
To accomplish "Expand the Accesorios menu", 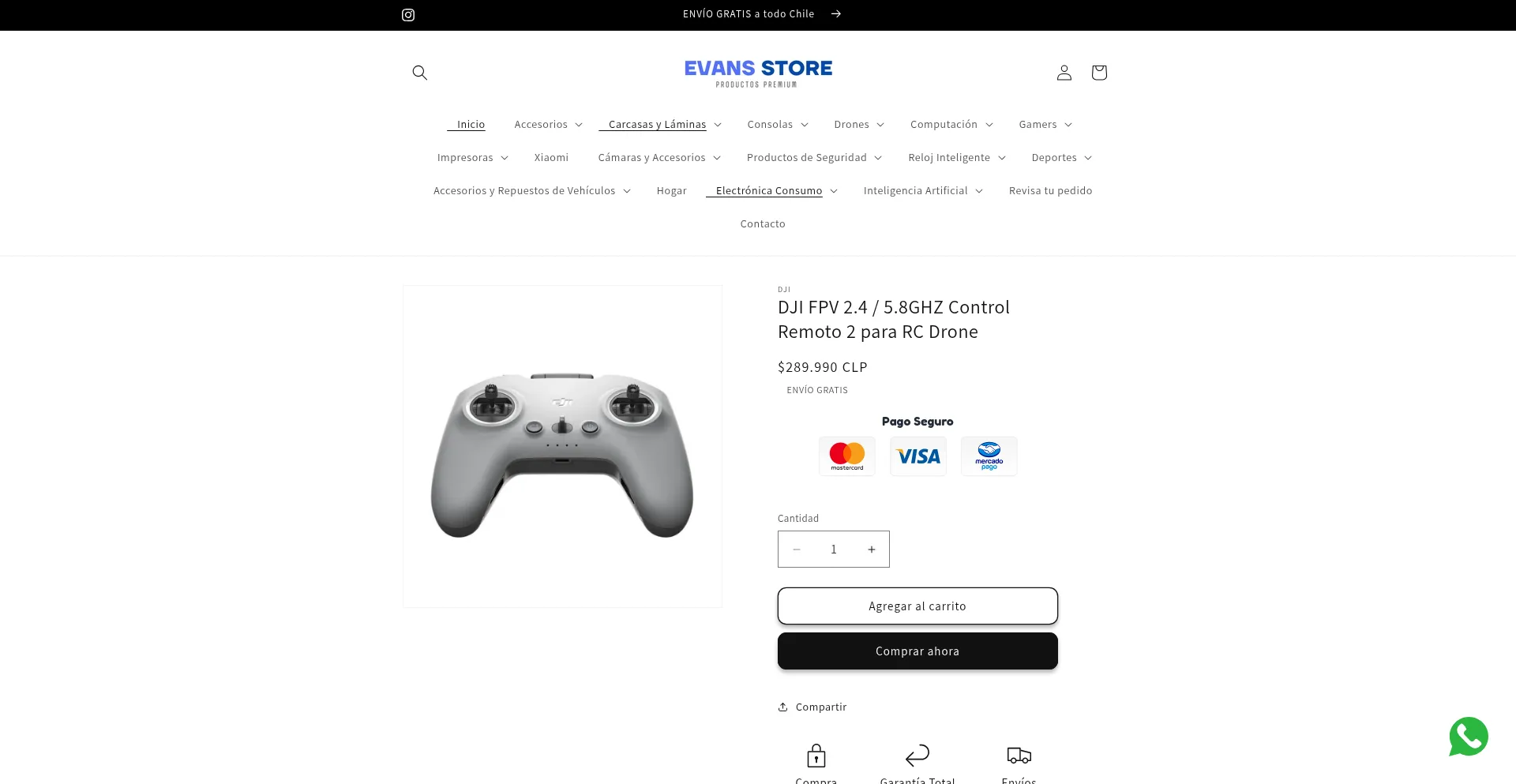I will click(548, 125).
